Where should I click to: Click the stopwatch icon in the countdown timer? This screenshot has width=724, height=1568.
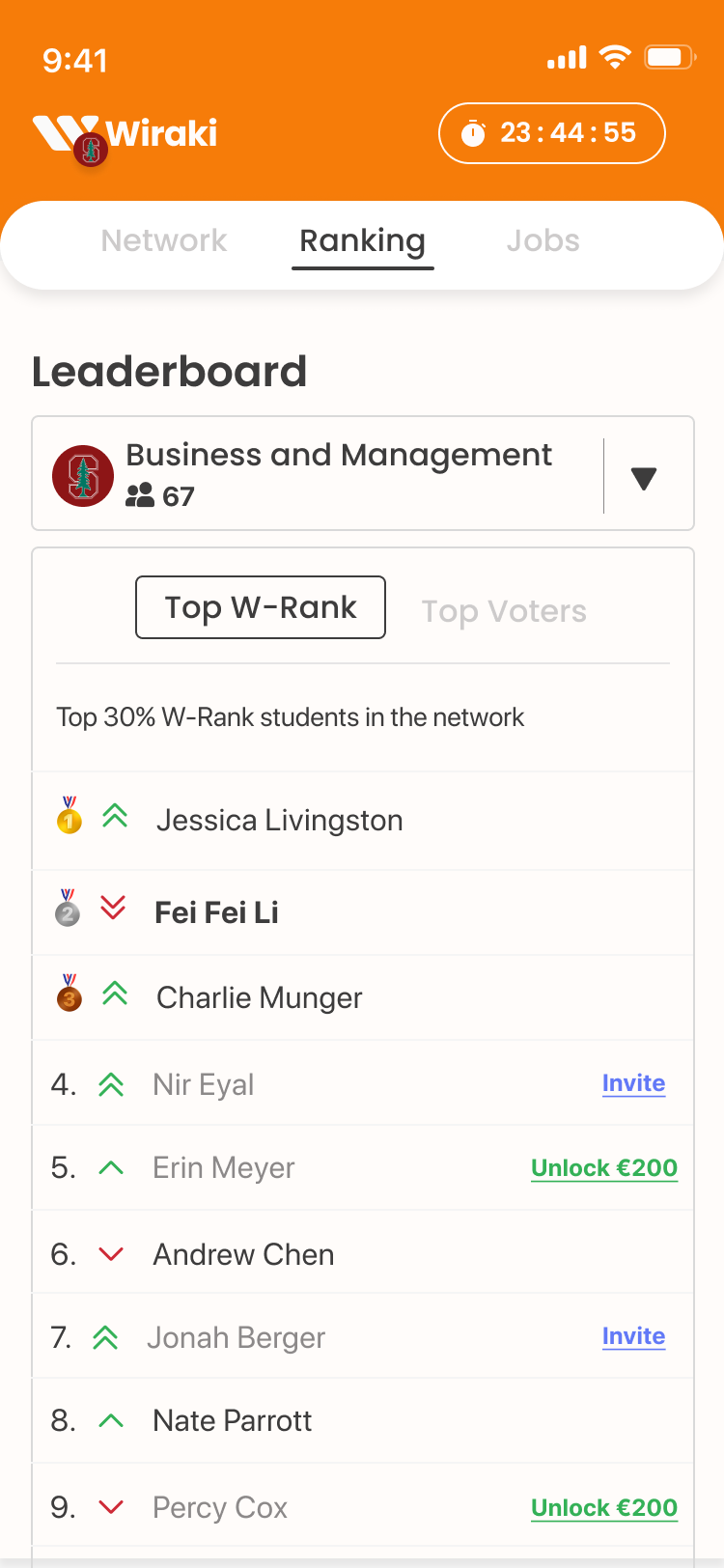click(472, 133)
